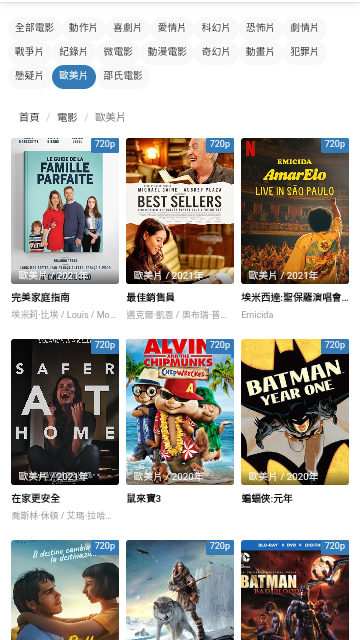The width and height of the screenshot is (360, 640).
Task: Open 電影 breadcrumb link
Action: click(x=67, y=118)
